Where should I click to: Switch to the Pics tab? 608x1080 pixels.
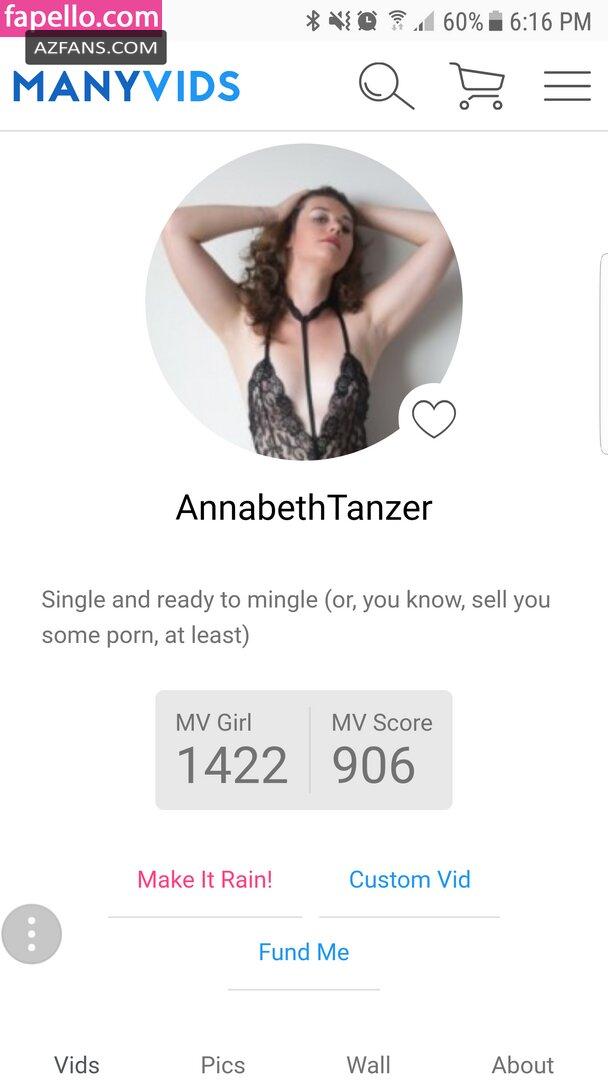[223, 1065]
